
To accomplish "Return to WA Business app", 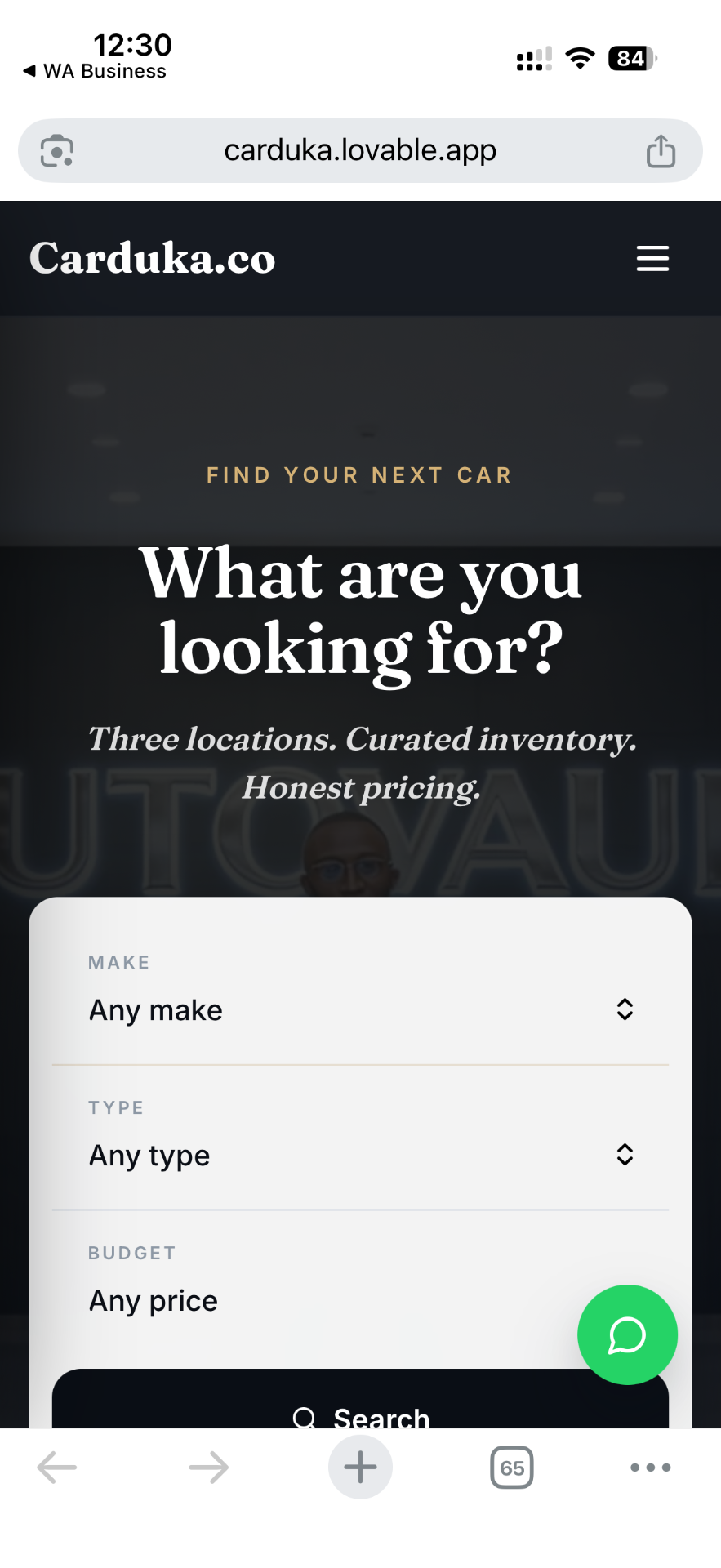I will click(x=95, y=71).
